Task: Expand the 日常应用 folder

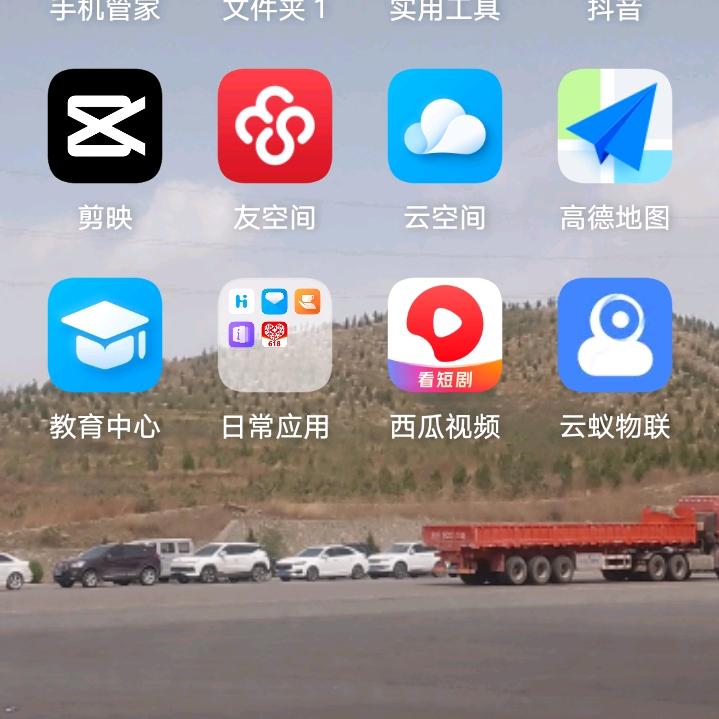Action: [x=275, y=335]
